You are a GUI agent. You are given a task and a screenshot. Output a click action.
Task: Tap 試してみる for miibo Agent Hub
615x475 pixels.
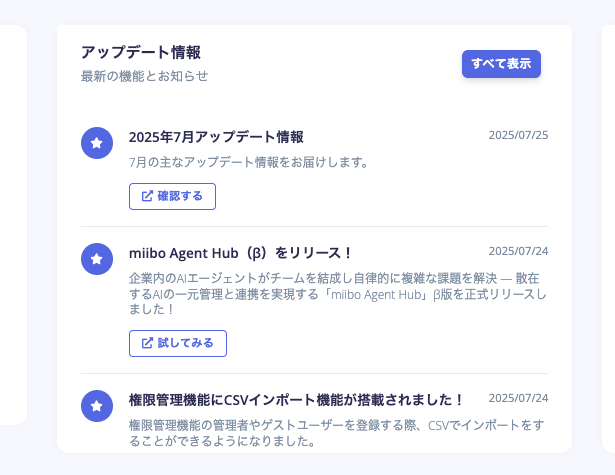178,343
